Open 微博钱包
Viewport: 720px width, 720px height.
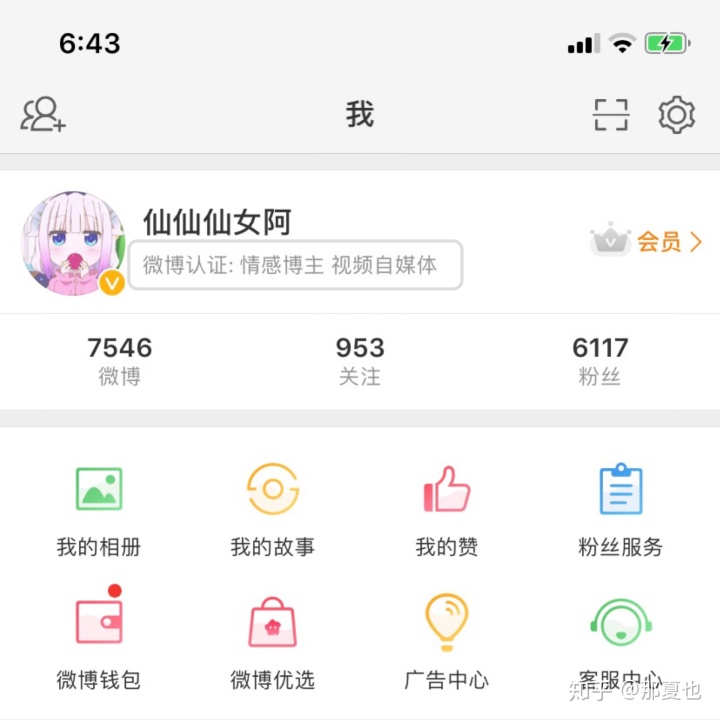tap(99, 640)
